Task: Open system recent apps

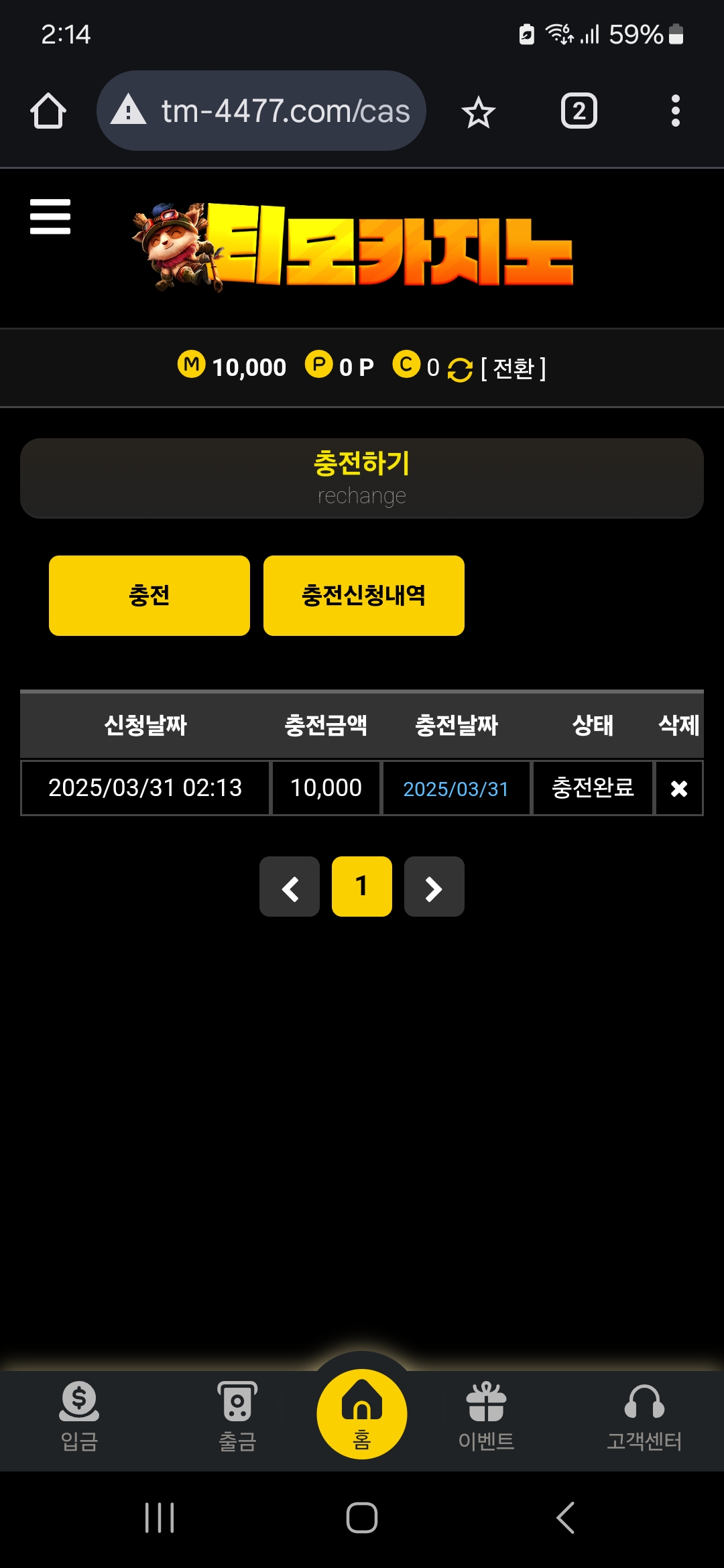Action: click(x=160, y=1517)
